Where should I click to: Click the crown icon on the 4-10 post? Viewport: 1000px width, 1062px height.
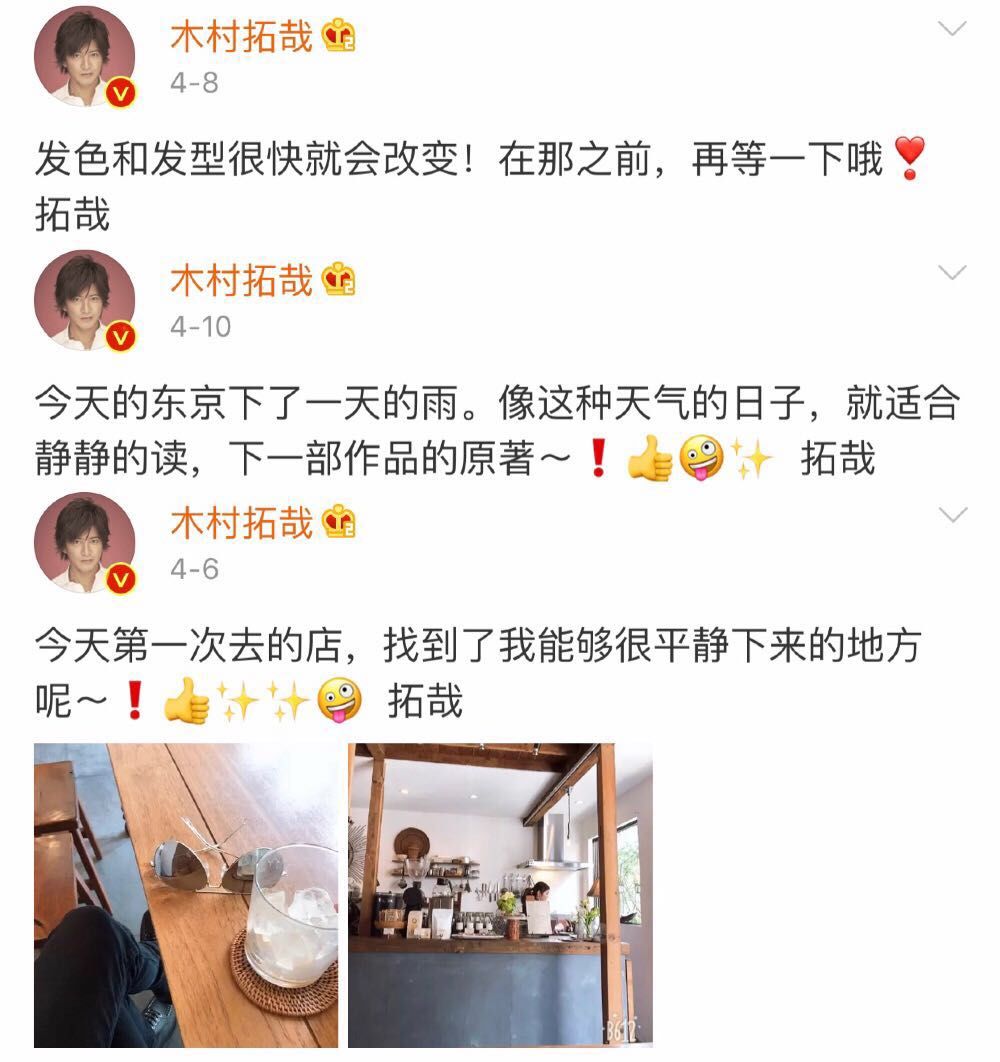[x=337, y=280]
